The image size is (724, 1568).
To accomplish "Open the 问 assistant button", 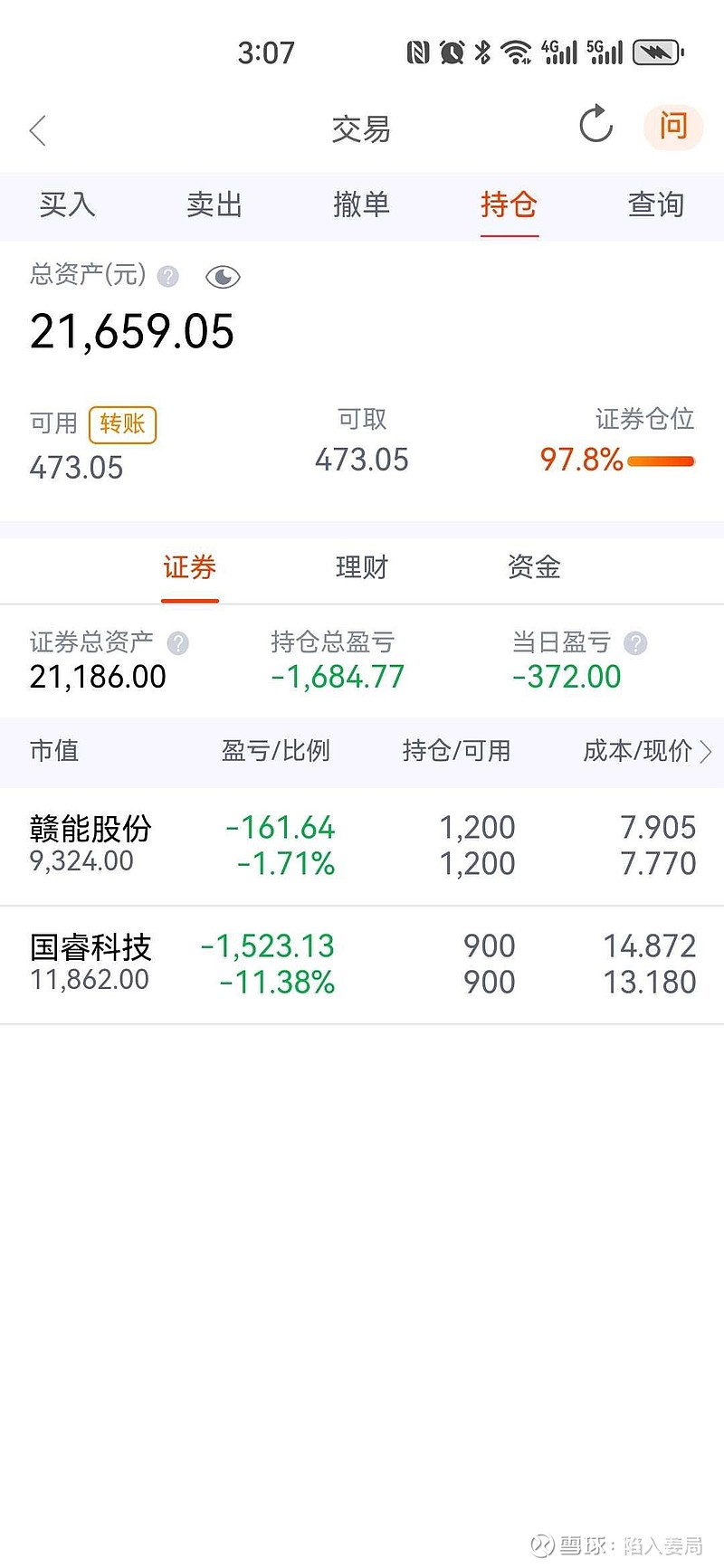I will click(x=672, y=127).
